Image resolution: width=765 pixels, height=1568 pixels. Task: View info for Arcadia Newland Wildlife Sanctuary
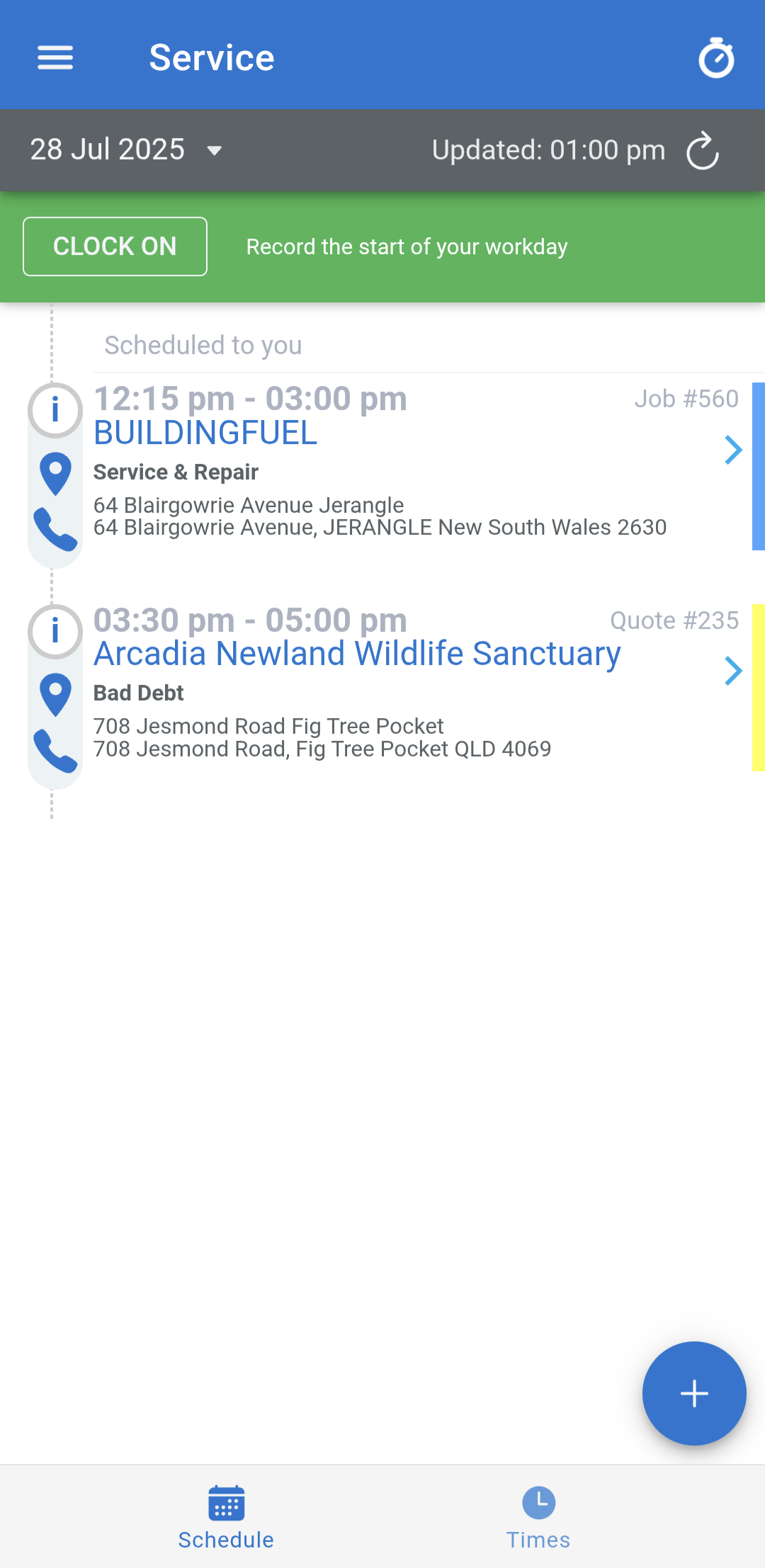(55, 631)
